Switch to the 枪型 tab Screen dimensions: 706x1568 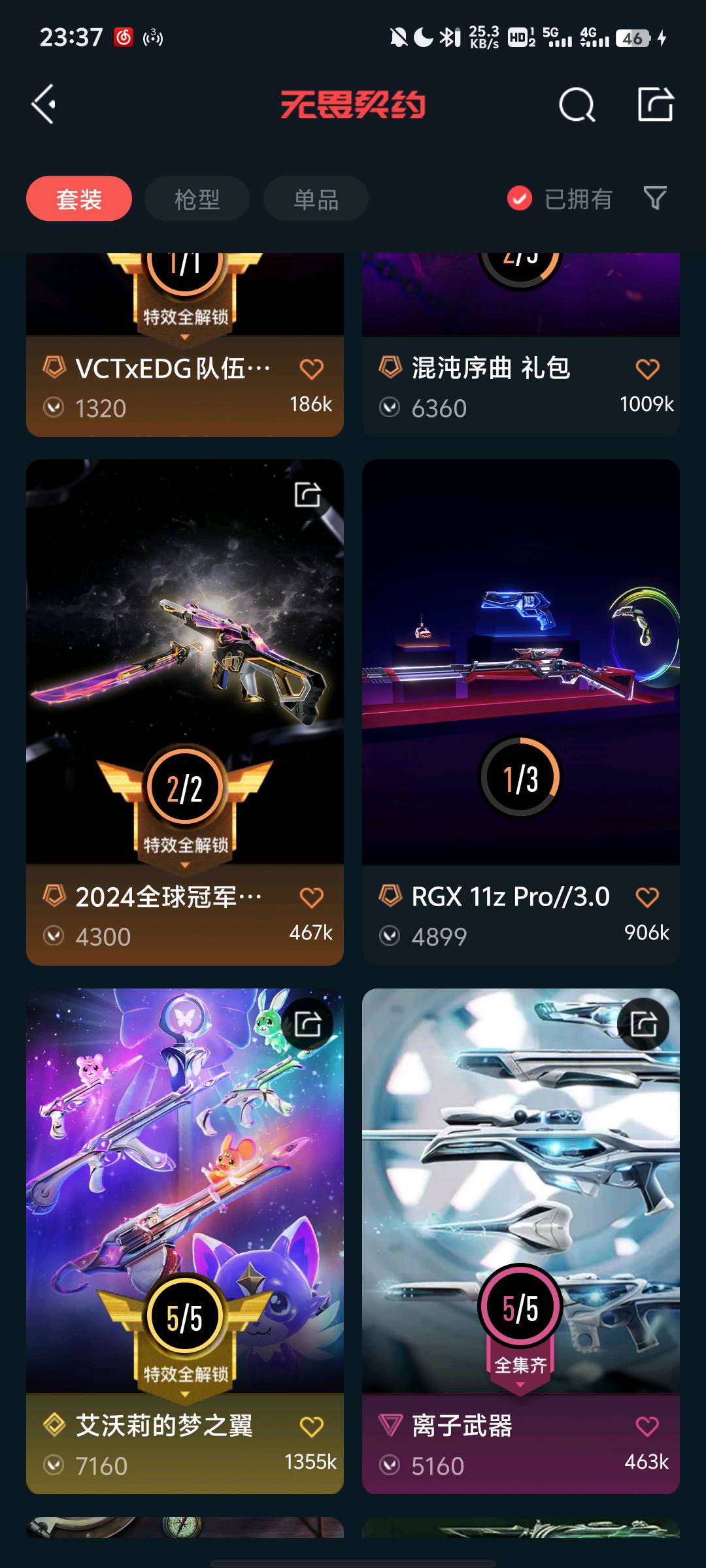pos(197,199)
